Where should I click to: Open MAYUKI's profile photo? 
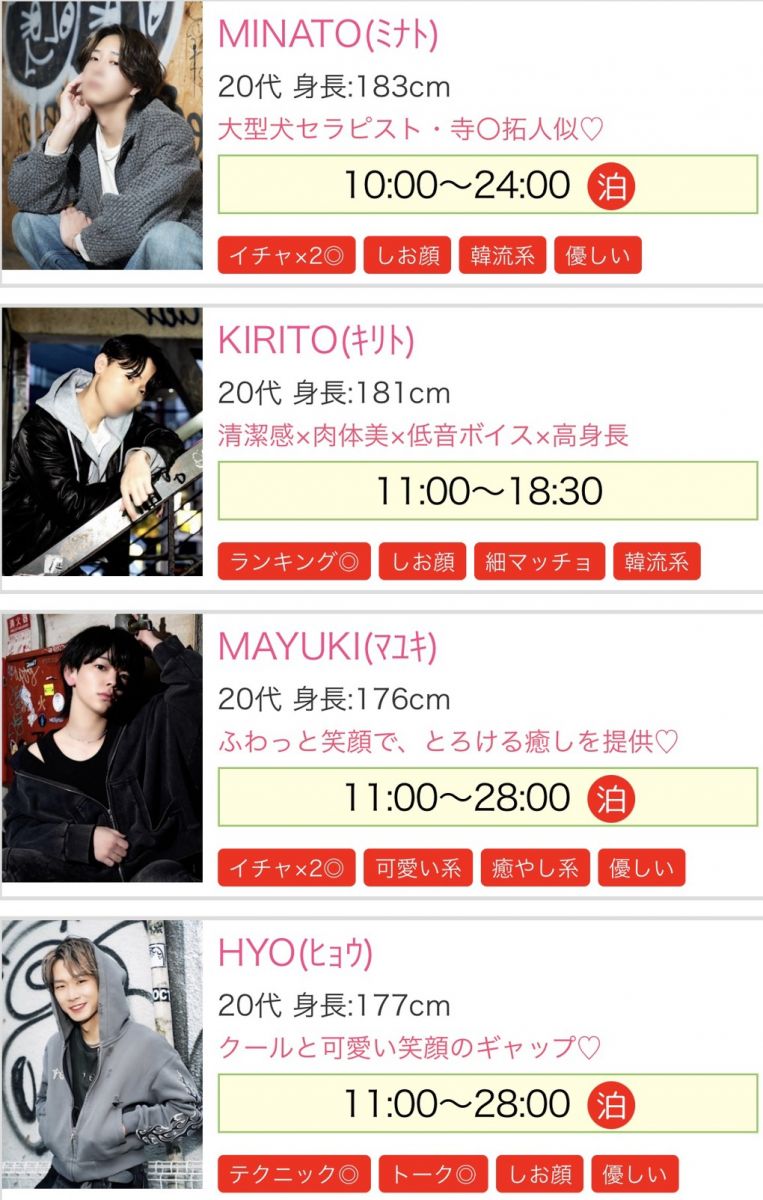pyautogui.click(x=102, y=747)
